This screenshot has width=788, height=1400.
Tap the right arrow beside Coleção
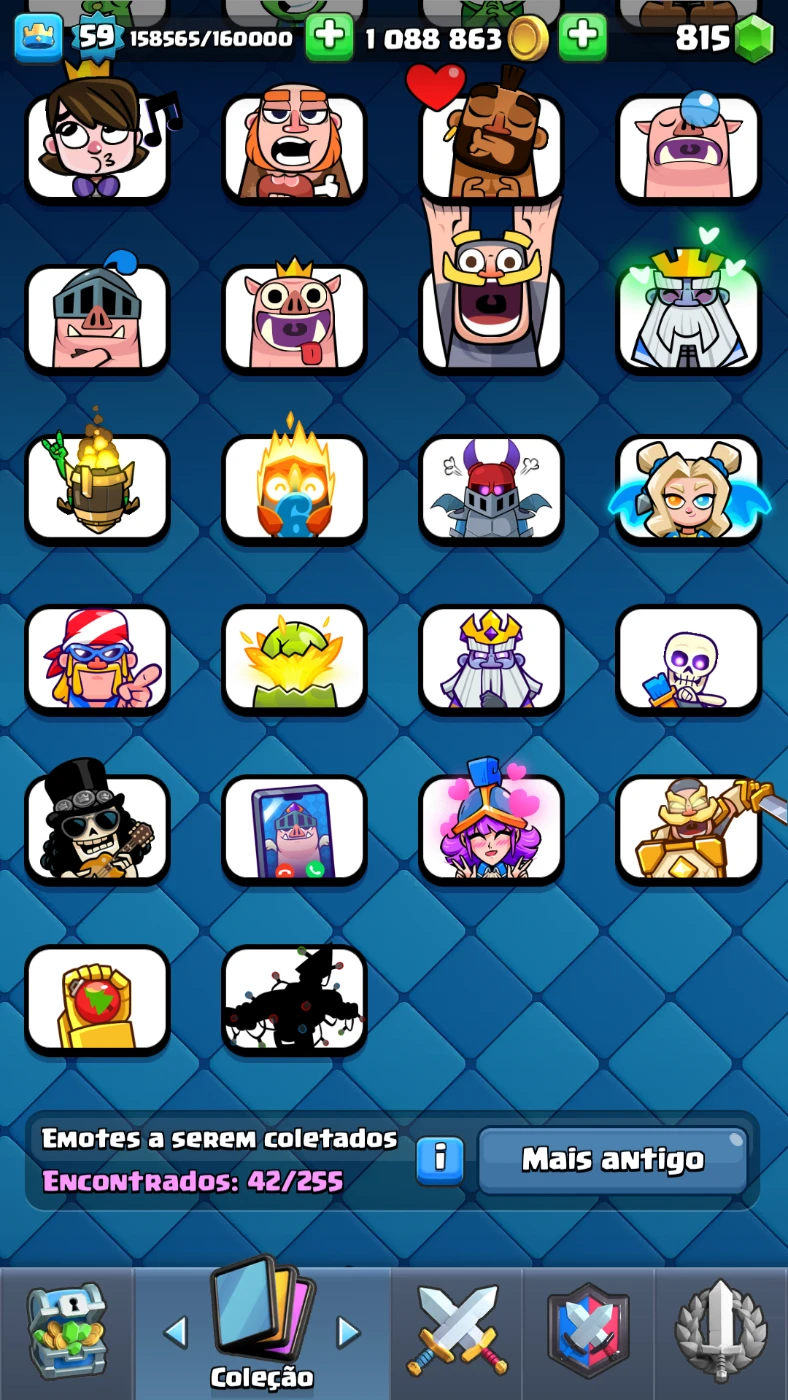coord(348,1331)
